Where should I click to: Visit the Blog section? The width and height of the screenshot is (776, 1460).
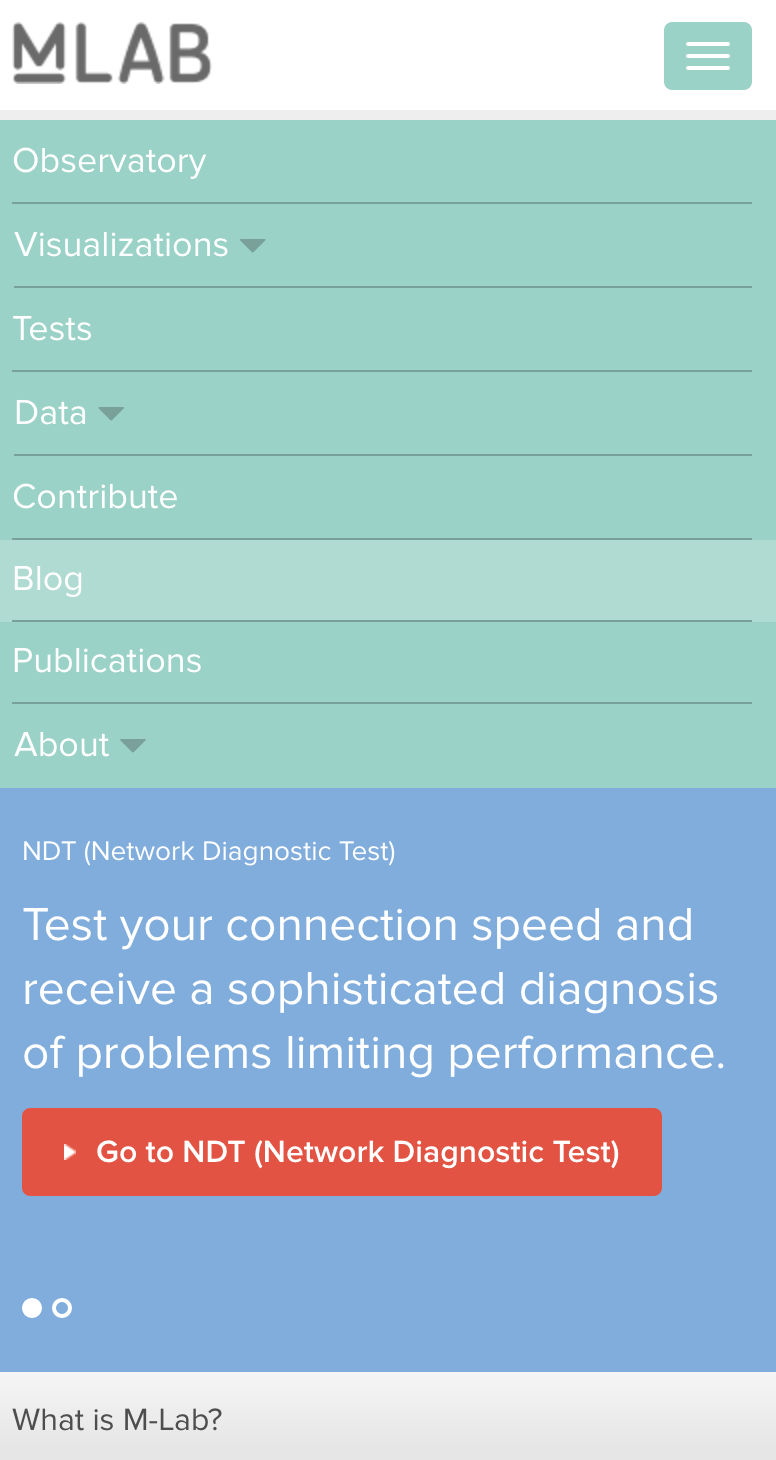[x=48, y=580]
